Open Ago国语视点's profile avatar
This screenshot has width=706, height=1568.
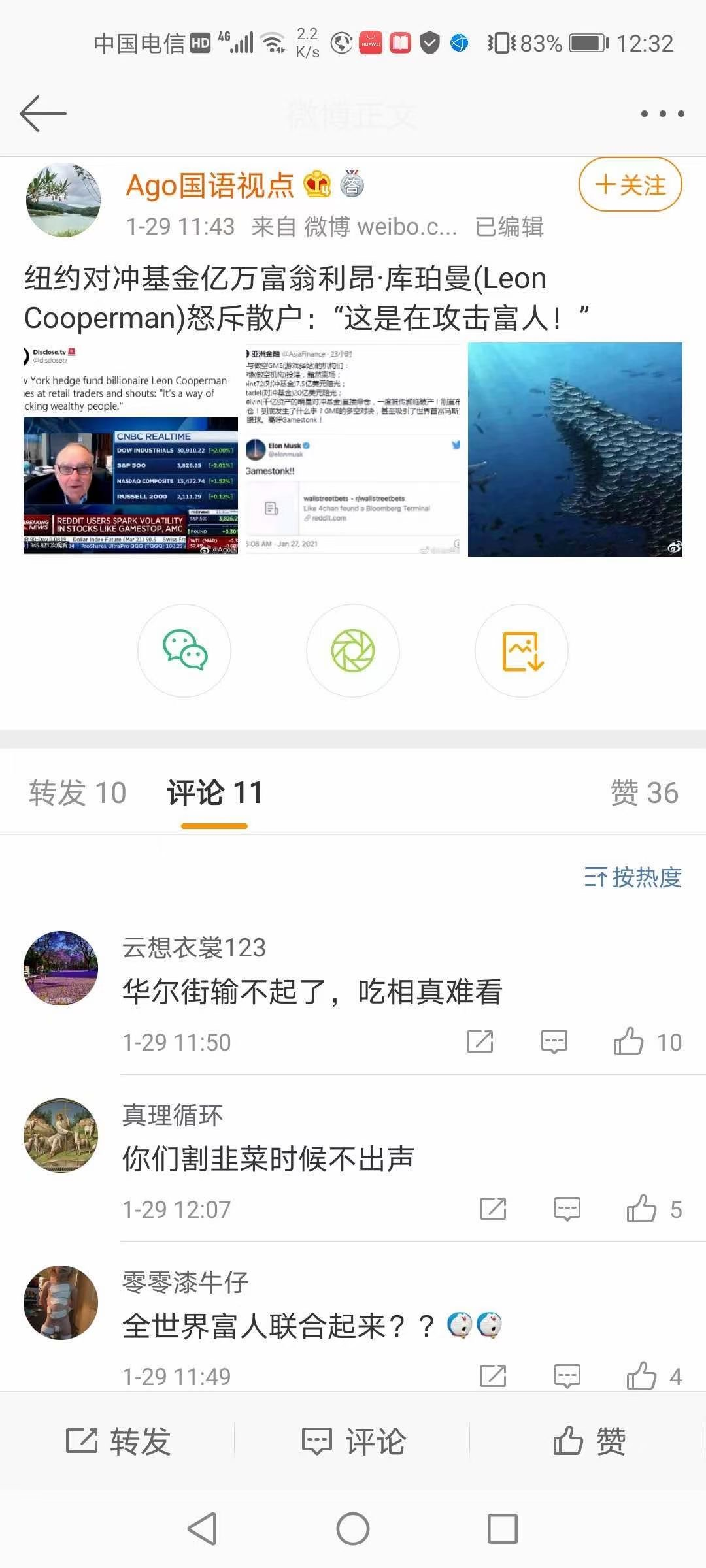63,200
